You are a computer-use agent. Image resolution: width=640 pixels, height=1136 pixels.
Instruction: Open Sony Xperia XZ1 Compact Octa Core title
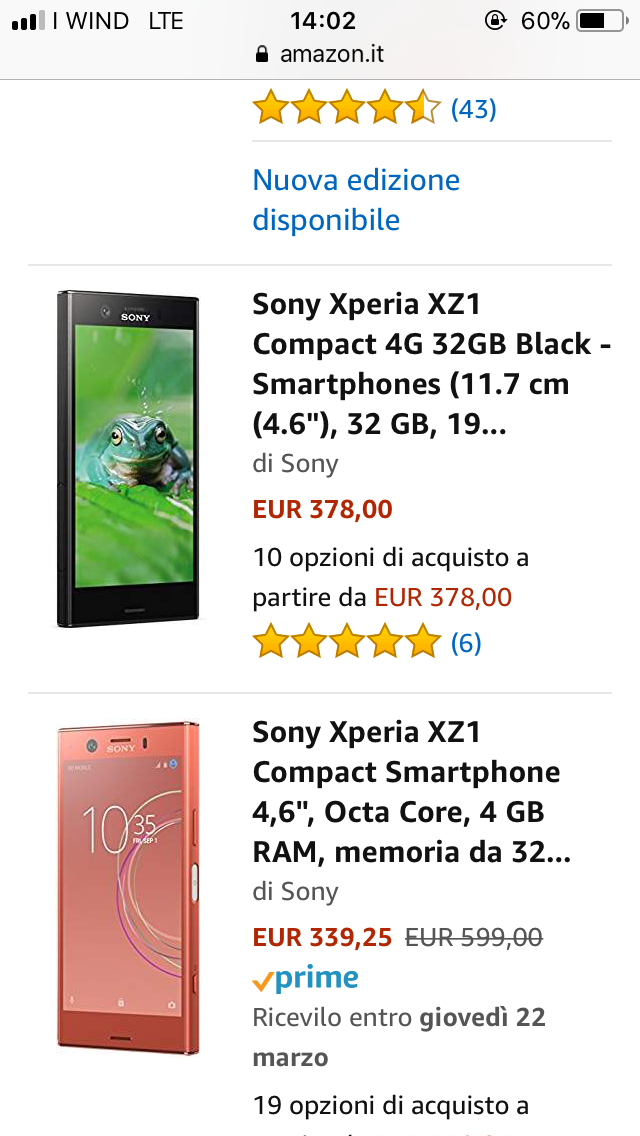412,793
